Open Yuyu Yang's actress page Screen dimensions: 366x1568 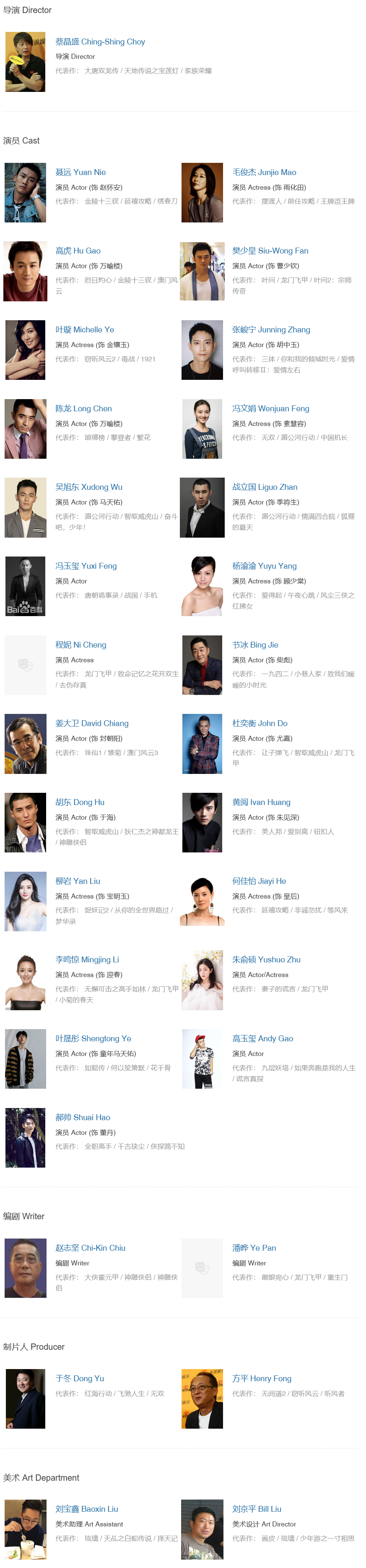[x=264, y=566]
